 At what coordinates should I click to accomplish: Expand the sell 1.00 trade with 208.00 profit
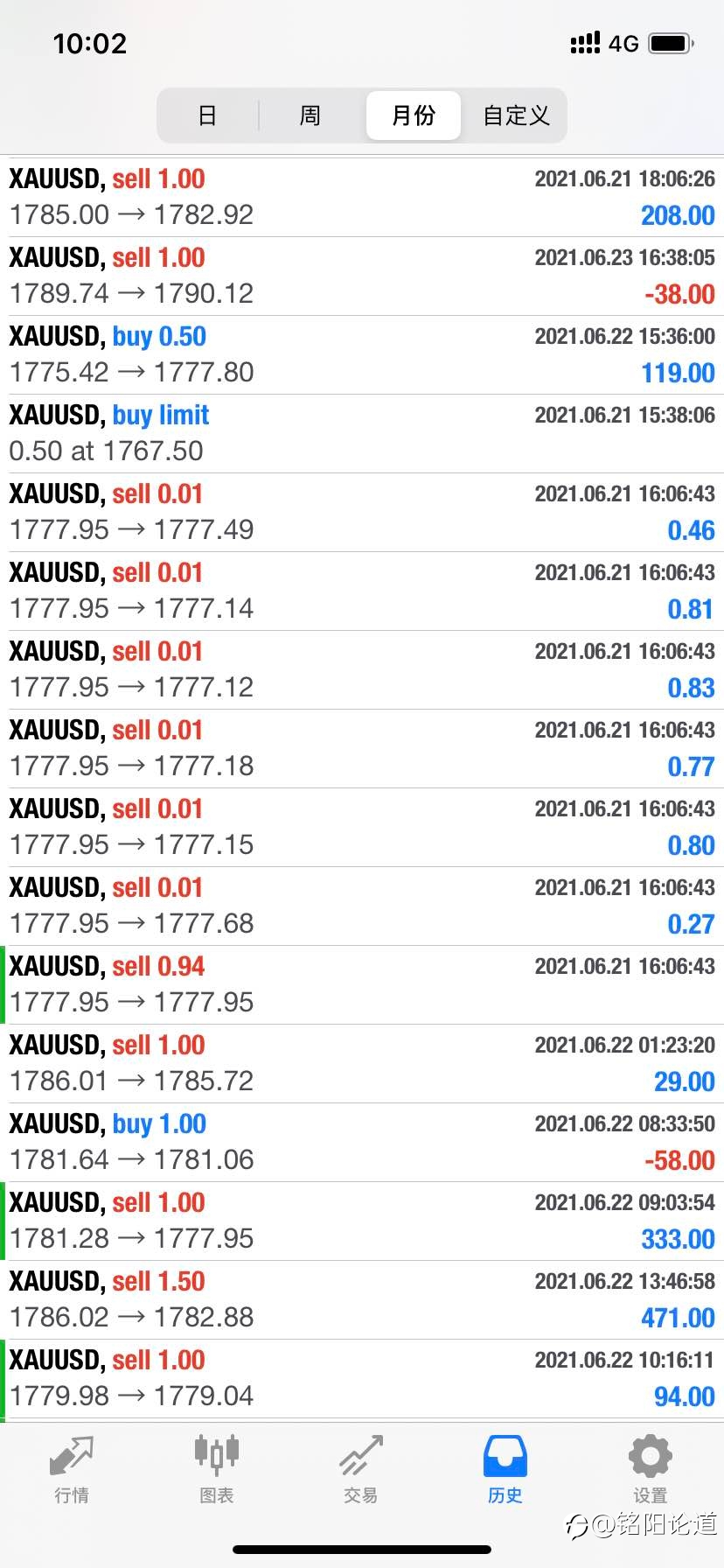click(362, 197)
